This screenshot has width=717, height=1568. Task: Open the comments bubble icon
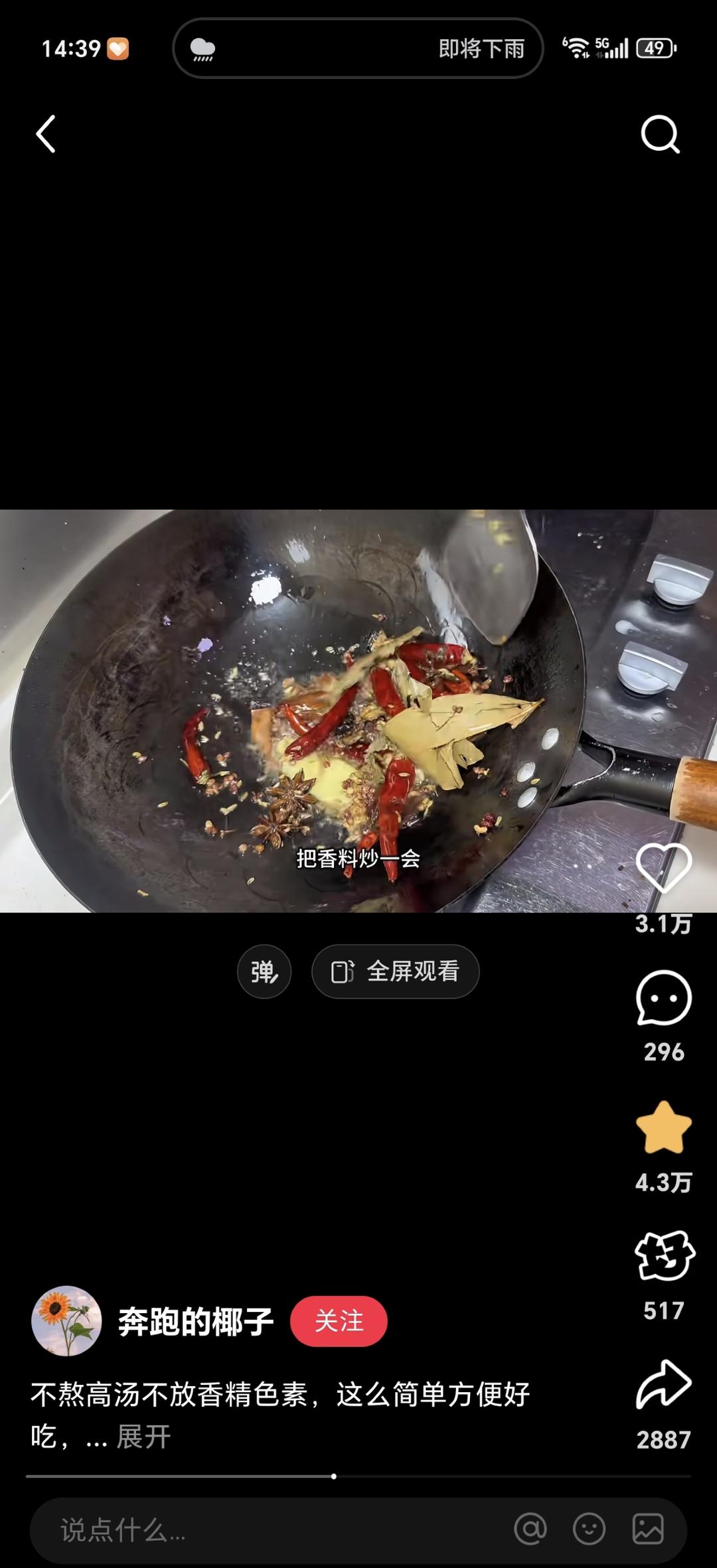[663, 998]
